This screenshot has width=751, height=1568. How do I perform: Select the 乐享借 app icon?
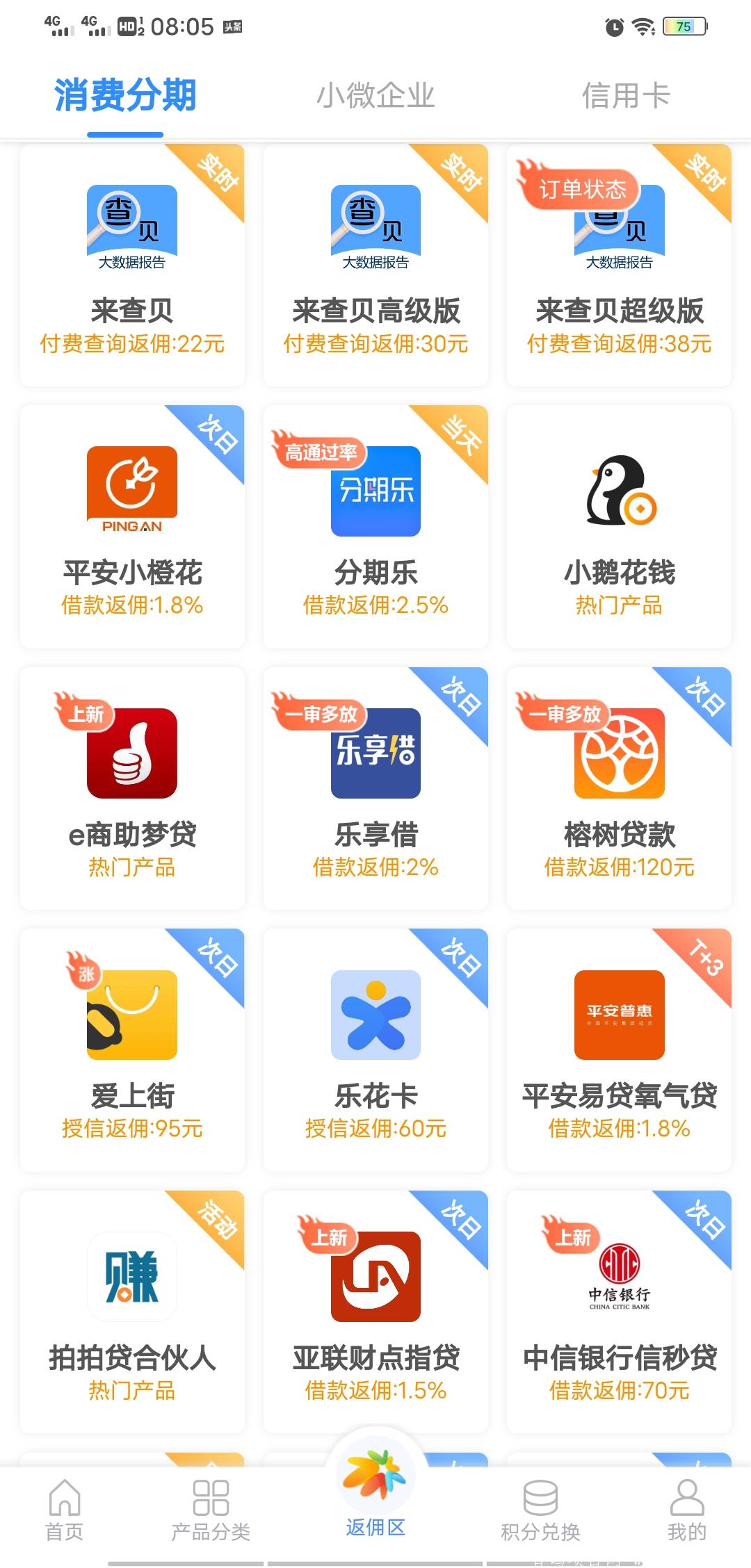coord(375,754)
